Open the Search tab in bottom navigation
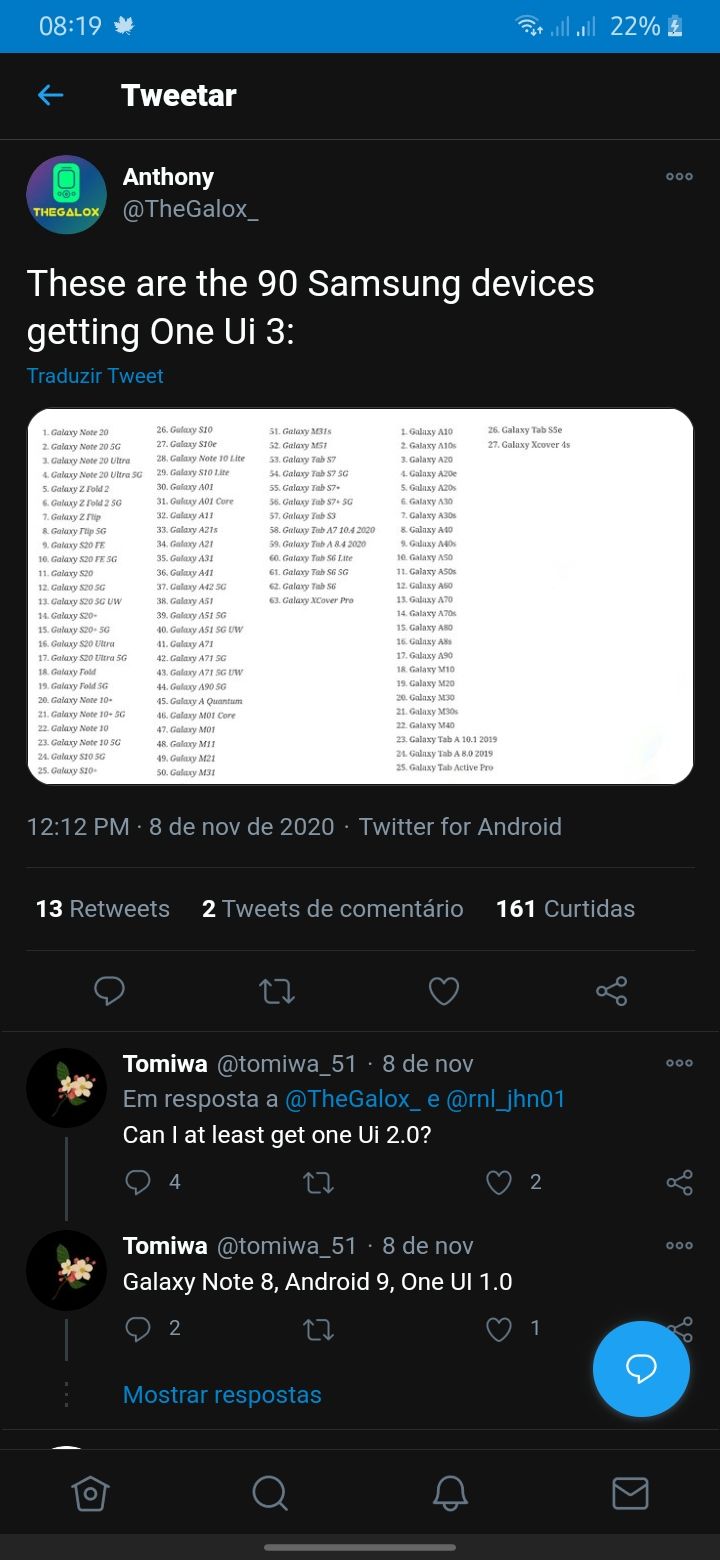 click(x=270, y=1493)
